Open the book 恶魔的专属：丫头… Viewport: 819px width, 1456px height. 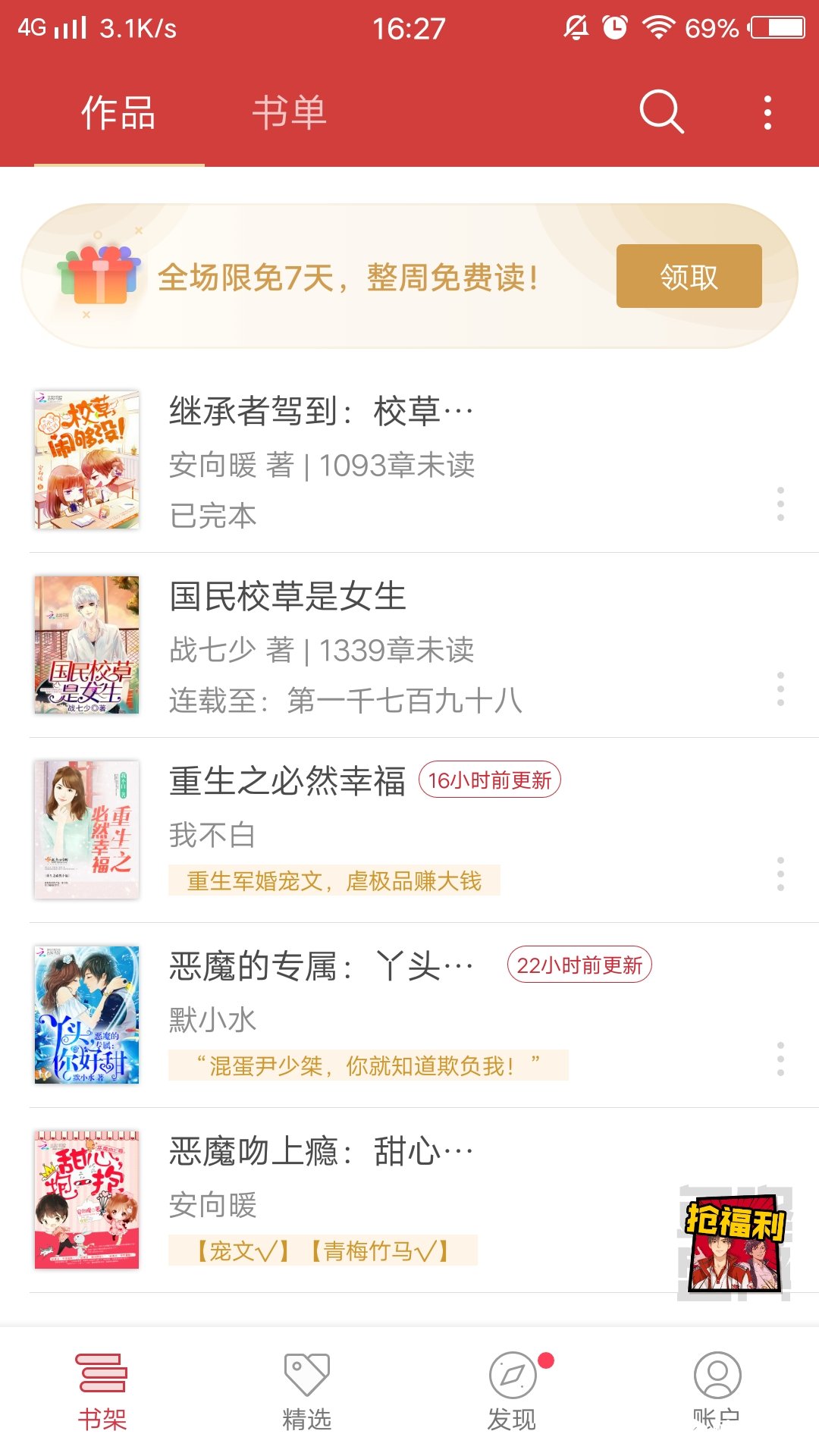pos(320,967)
